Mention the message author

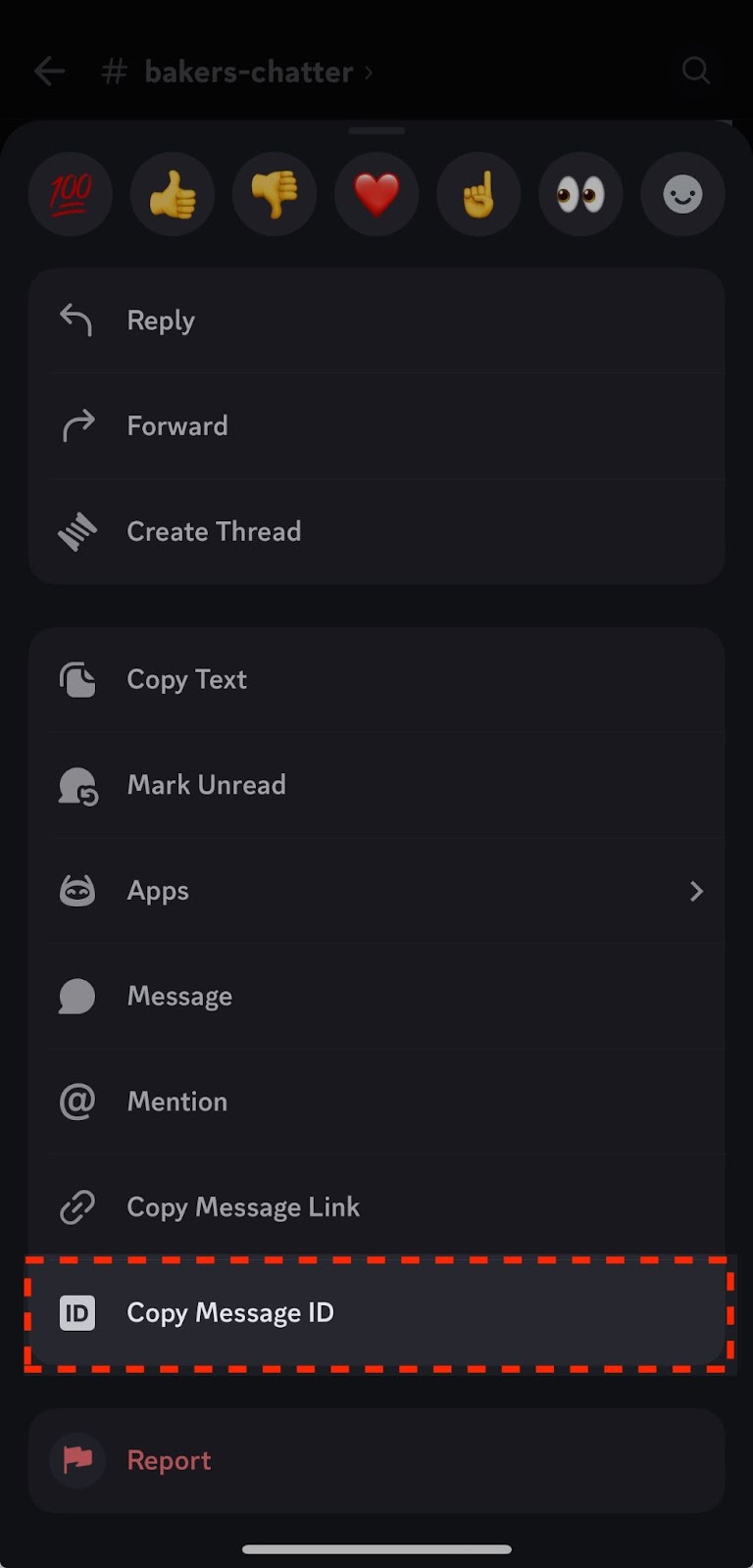(376, 1102)
